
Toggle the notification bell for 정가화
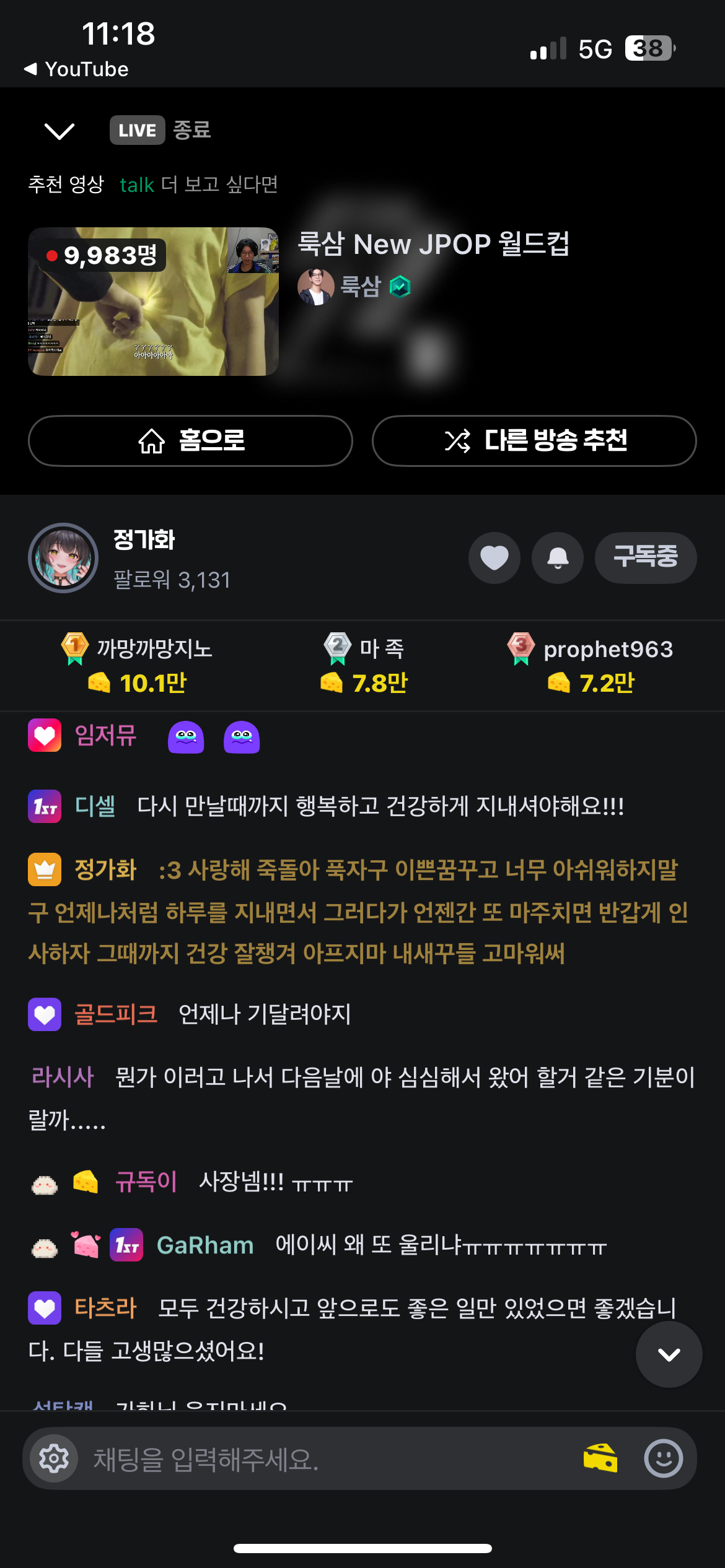(x=558, y=558)
